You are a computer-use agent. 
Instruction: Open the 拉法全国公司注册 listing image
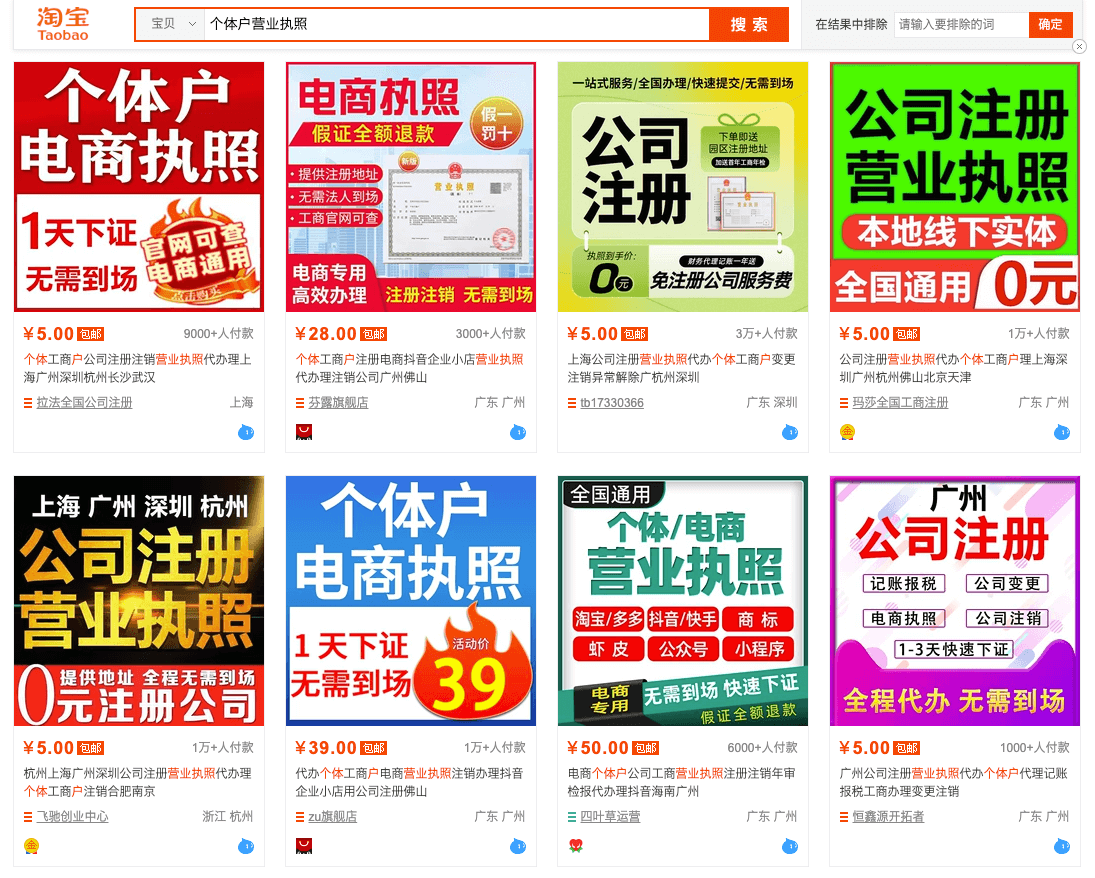pos(139,187)
